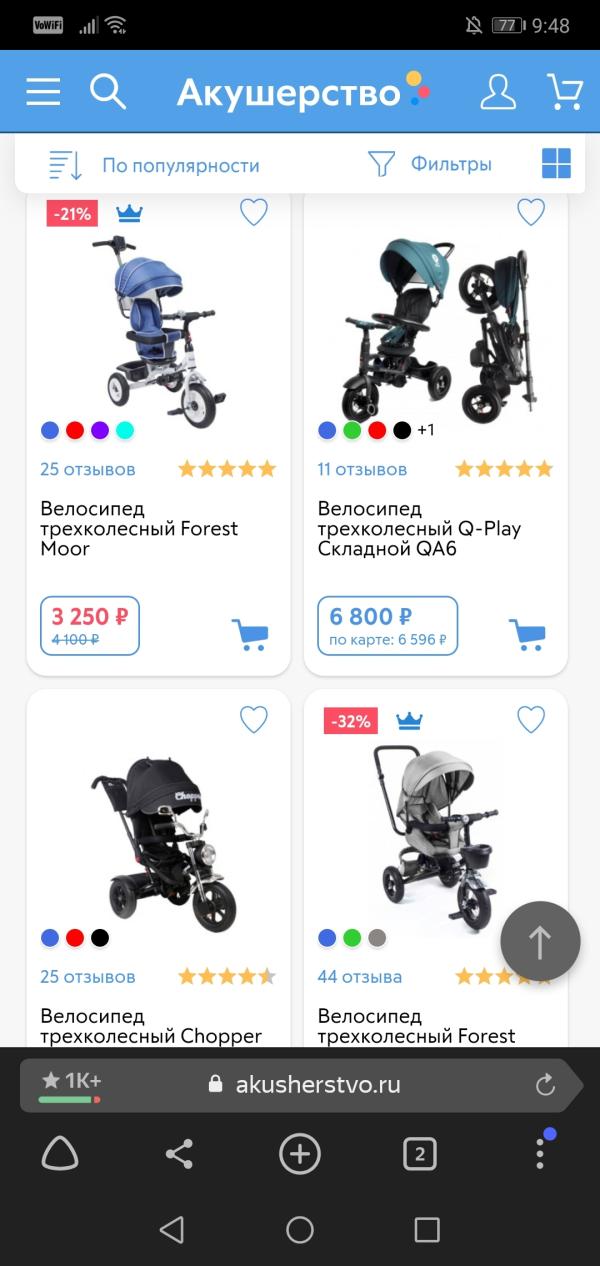Select green color for Q-Play QA6
This screenshot has height=1266, width=600.
352,430
